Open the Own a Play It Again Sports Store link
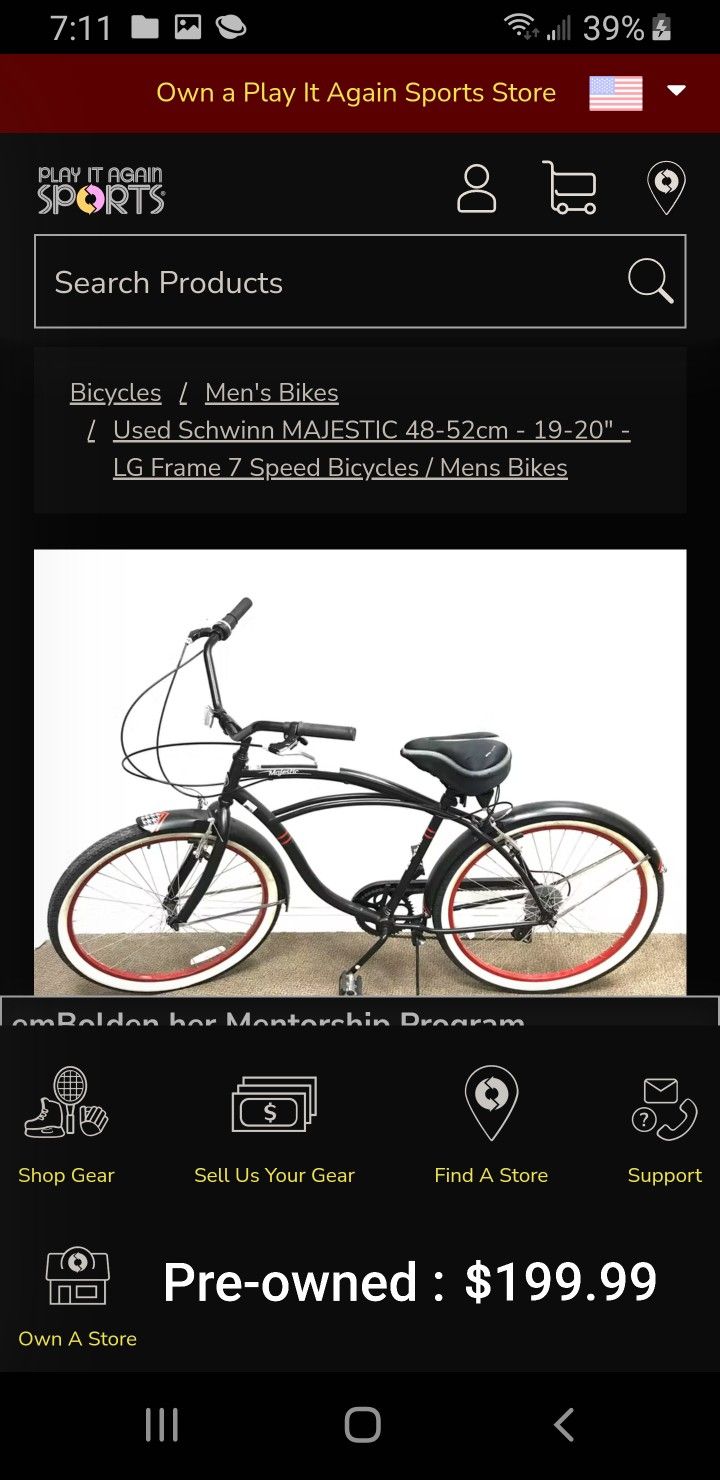 click(356, 93)
